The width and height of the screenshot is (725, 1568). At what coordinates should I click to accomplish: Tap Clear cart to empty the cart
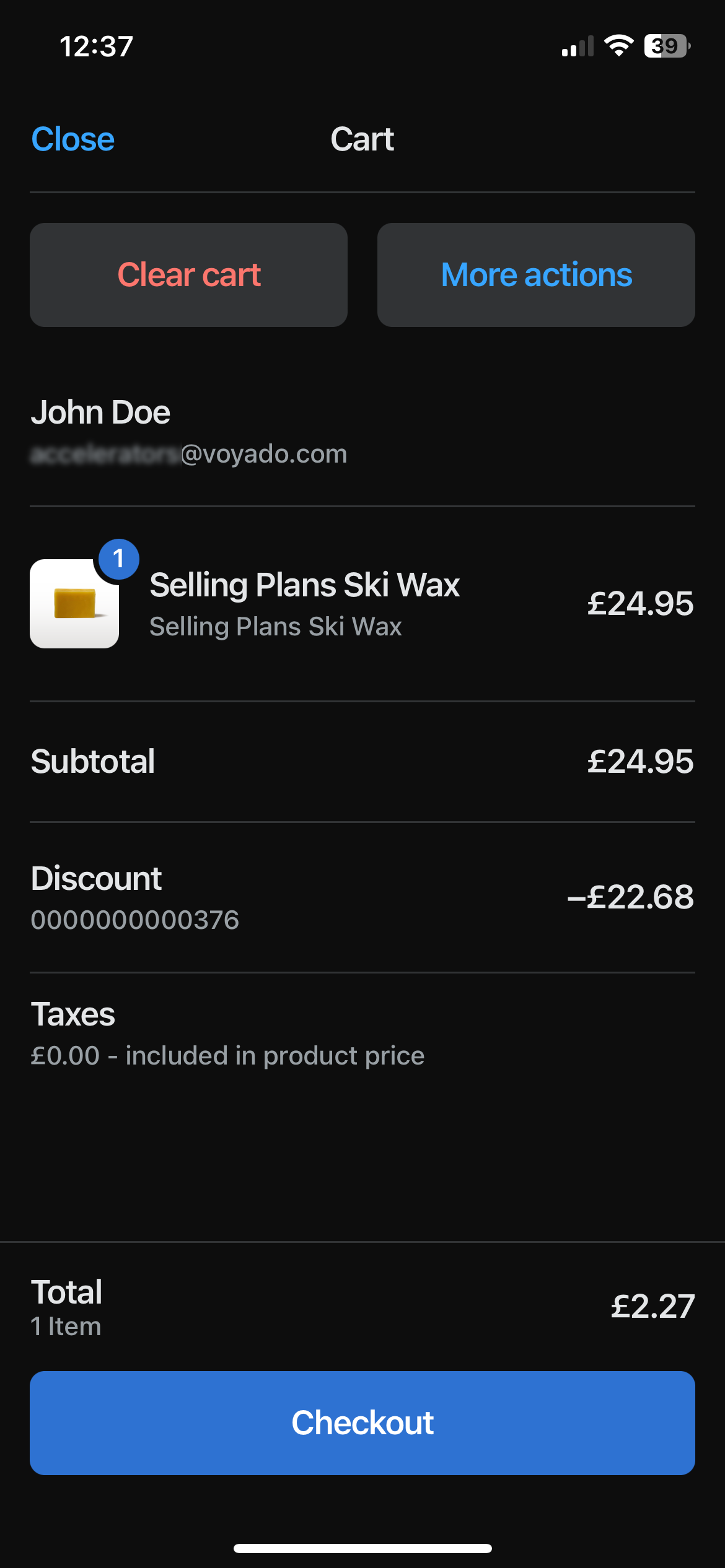(x=188, y=274)
